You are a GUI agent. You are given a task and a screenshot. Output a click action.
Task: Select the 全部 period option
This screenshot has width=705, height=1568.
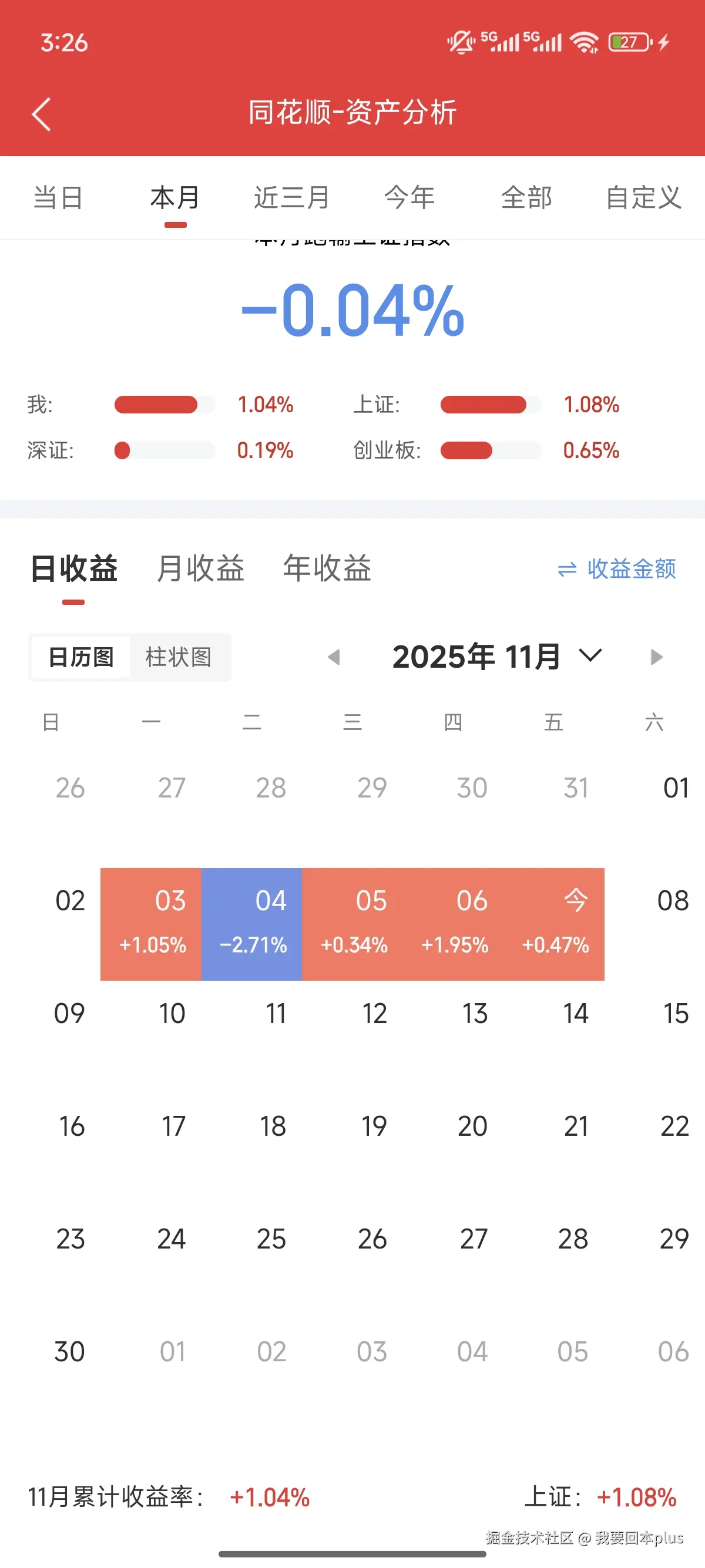[527, 197]
